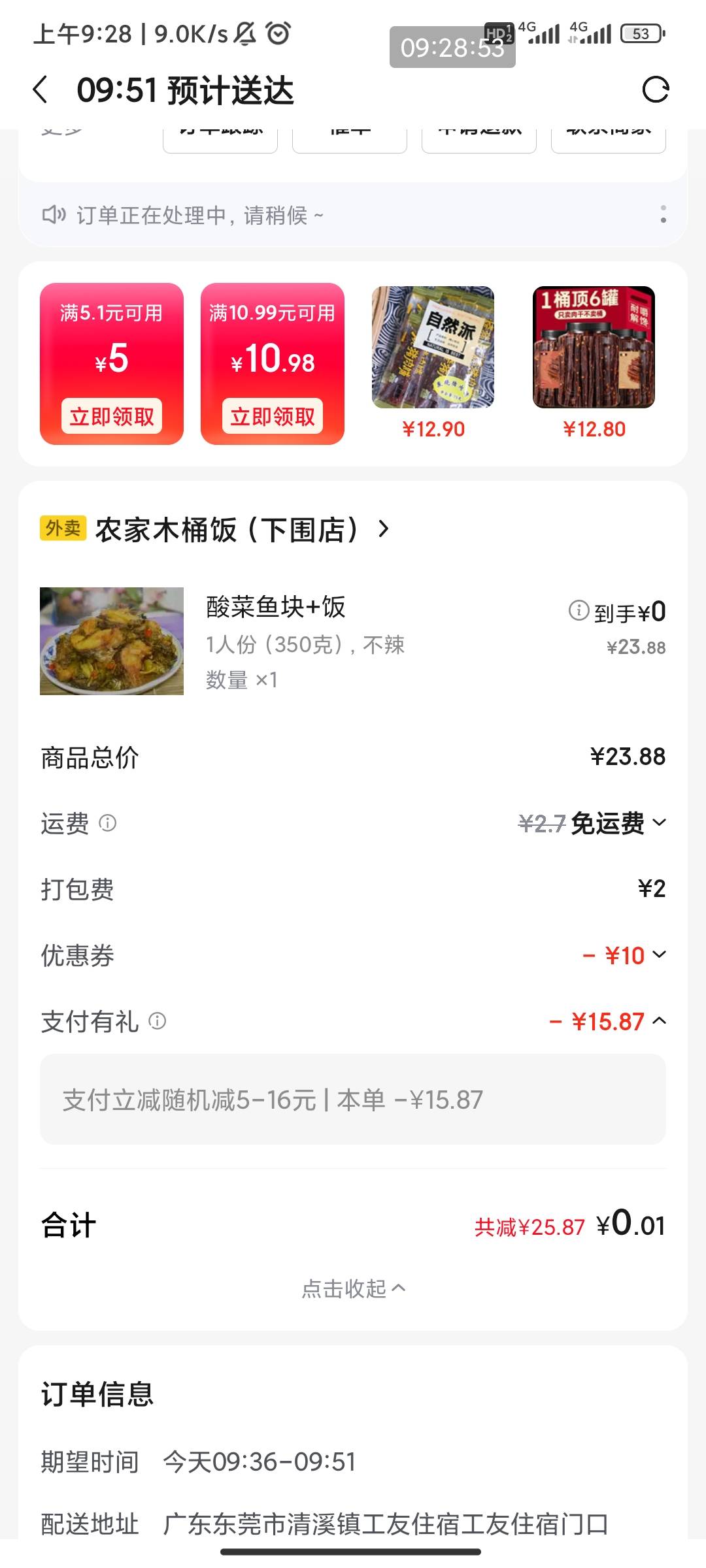This screenshot has height=1568, width=706.
Task: Refresh the order status
Action: 656,90
